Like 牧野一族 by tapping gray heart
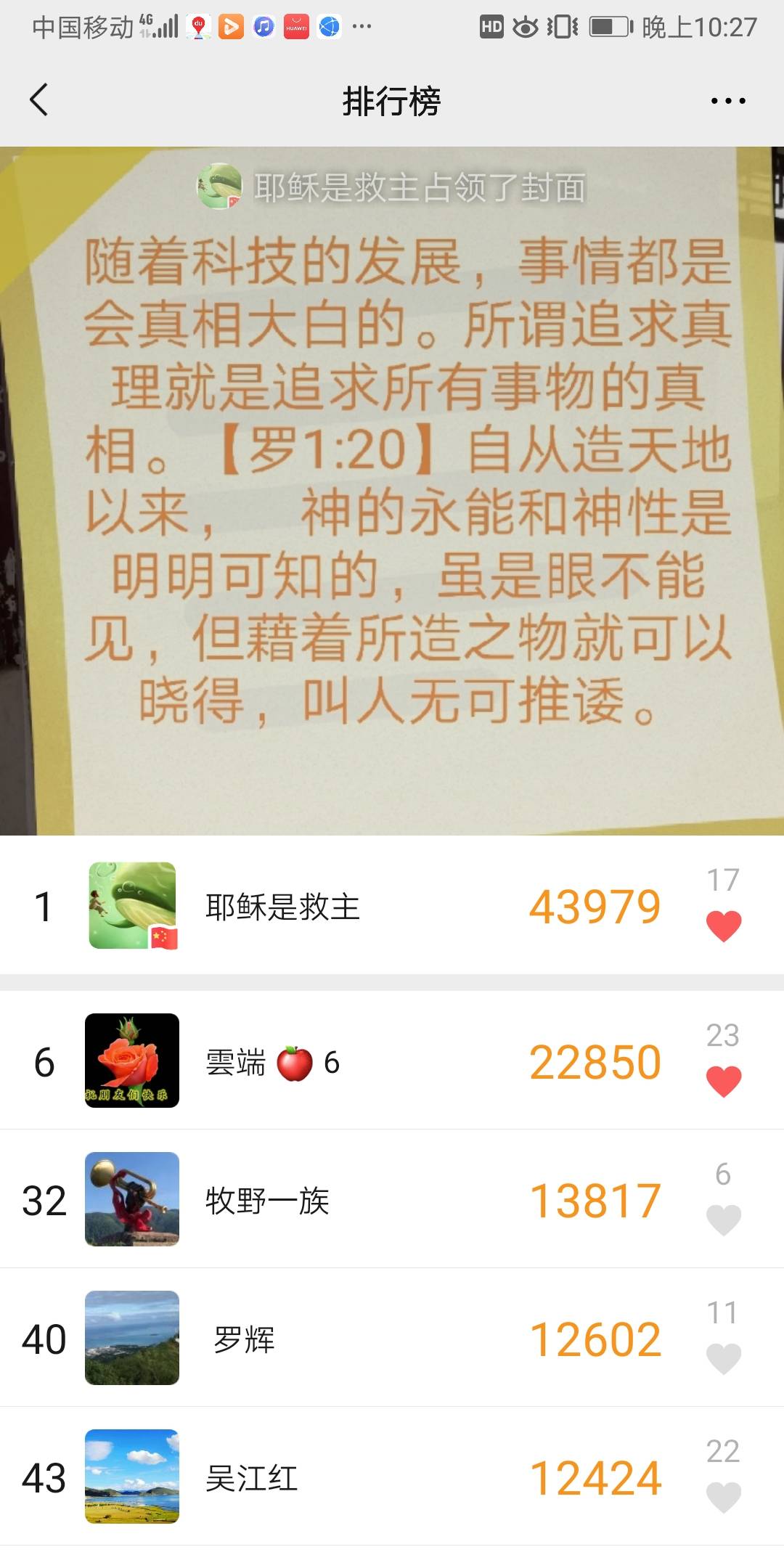This screenshot has height=1568, width=784. pyautogui.click(x=723, y=1221)
